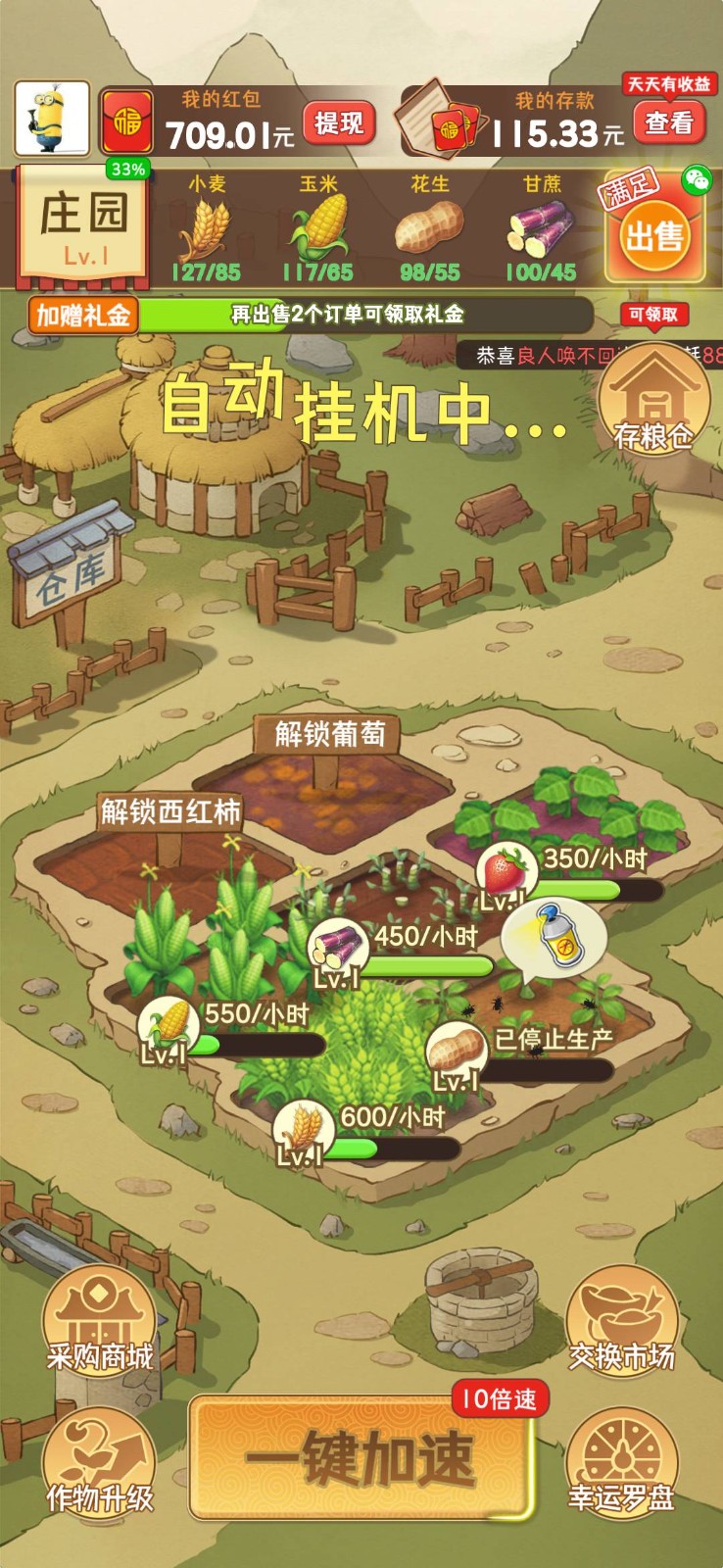Tap the 提现 withdraw button
This screenshot has height=1568, width=723.
point(339,123)
